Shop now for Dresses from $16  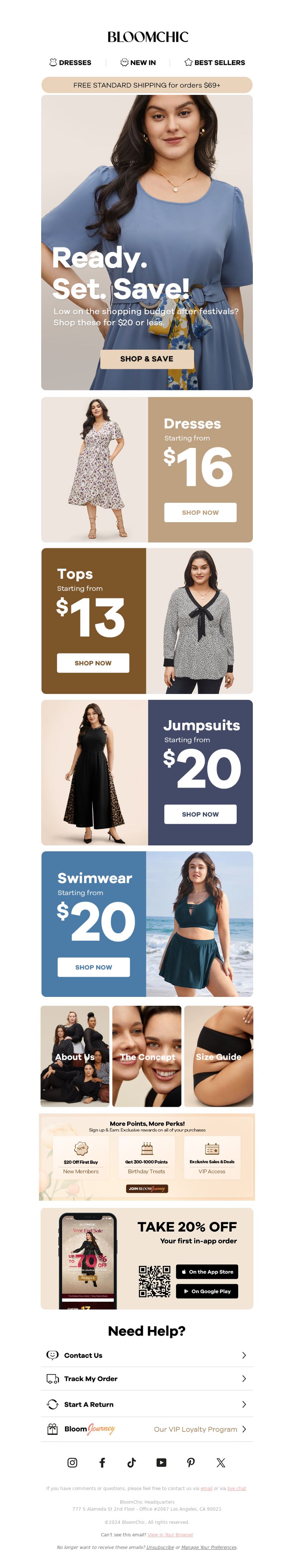(200, 513)
